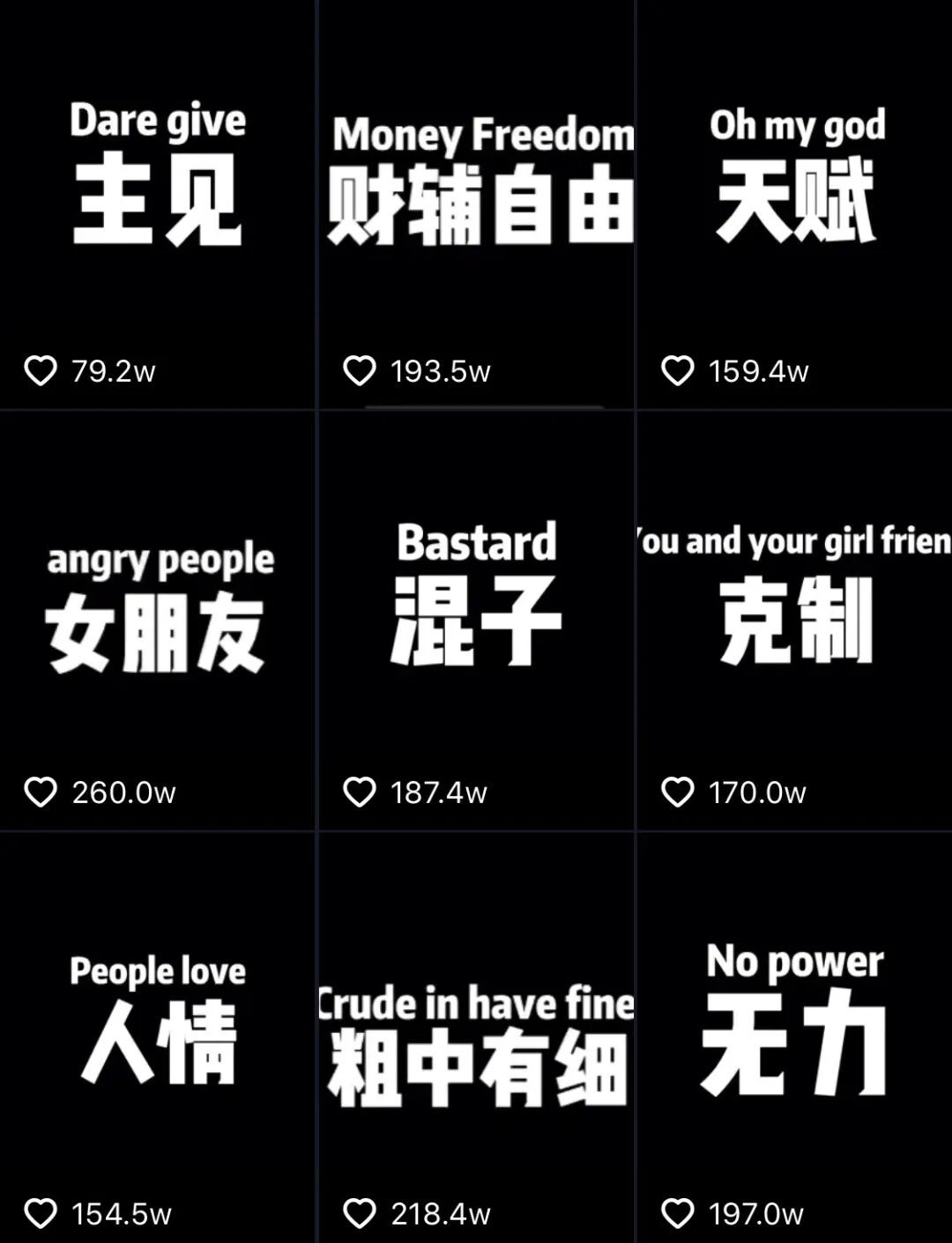Open the Money Freedom 财辅自由 video

pyautogui.click(x=476, y=176)
